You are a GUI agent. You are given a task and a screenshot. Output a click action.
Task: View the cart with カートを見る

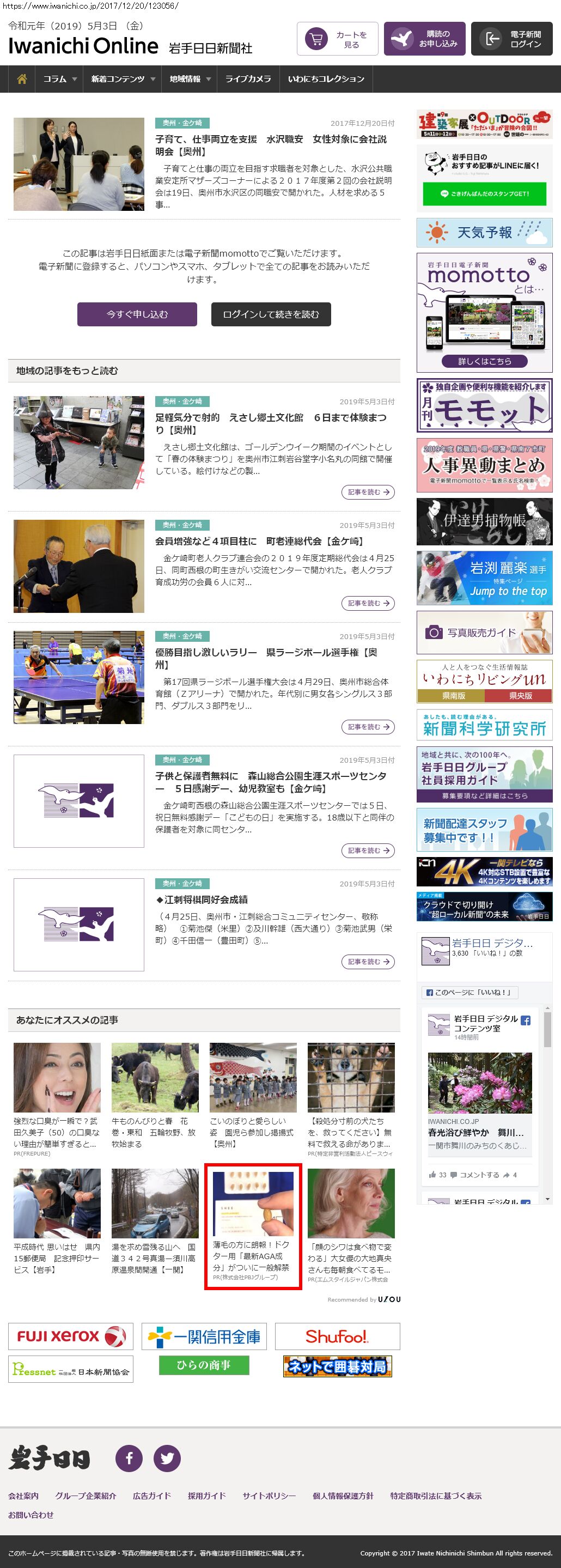[338, 40]
